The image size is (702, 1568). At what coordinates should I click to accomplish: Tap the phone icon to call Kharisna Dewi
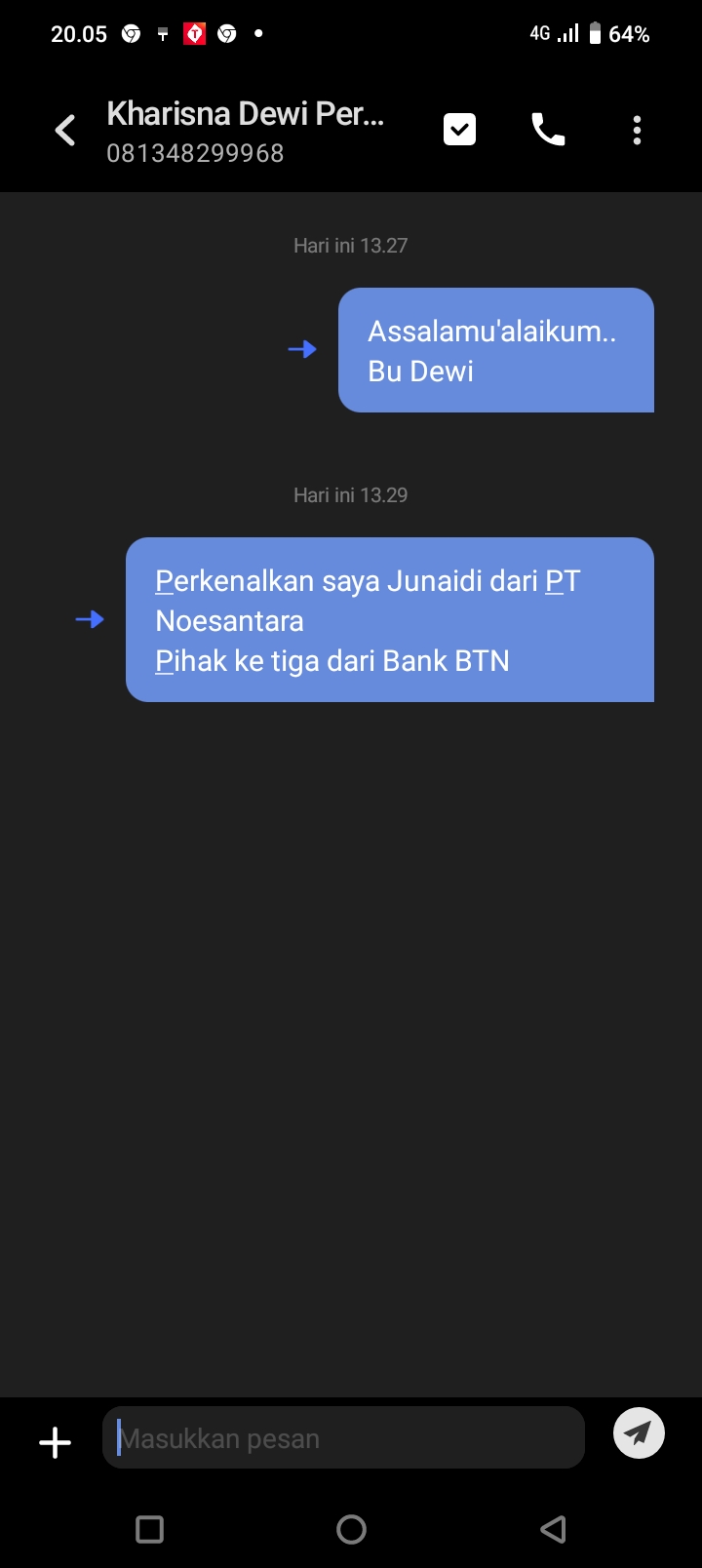tap(547, 129)
